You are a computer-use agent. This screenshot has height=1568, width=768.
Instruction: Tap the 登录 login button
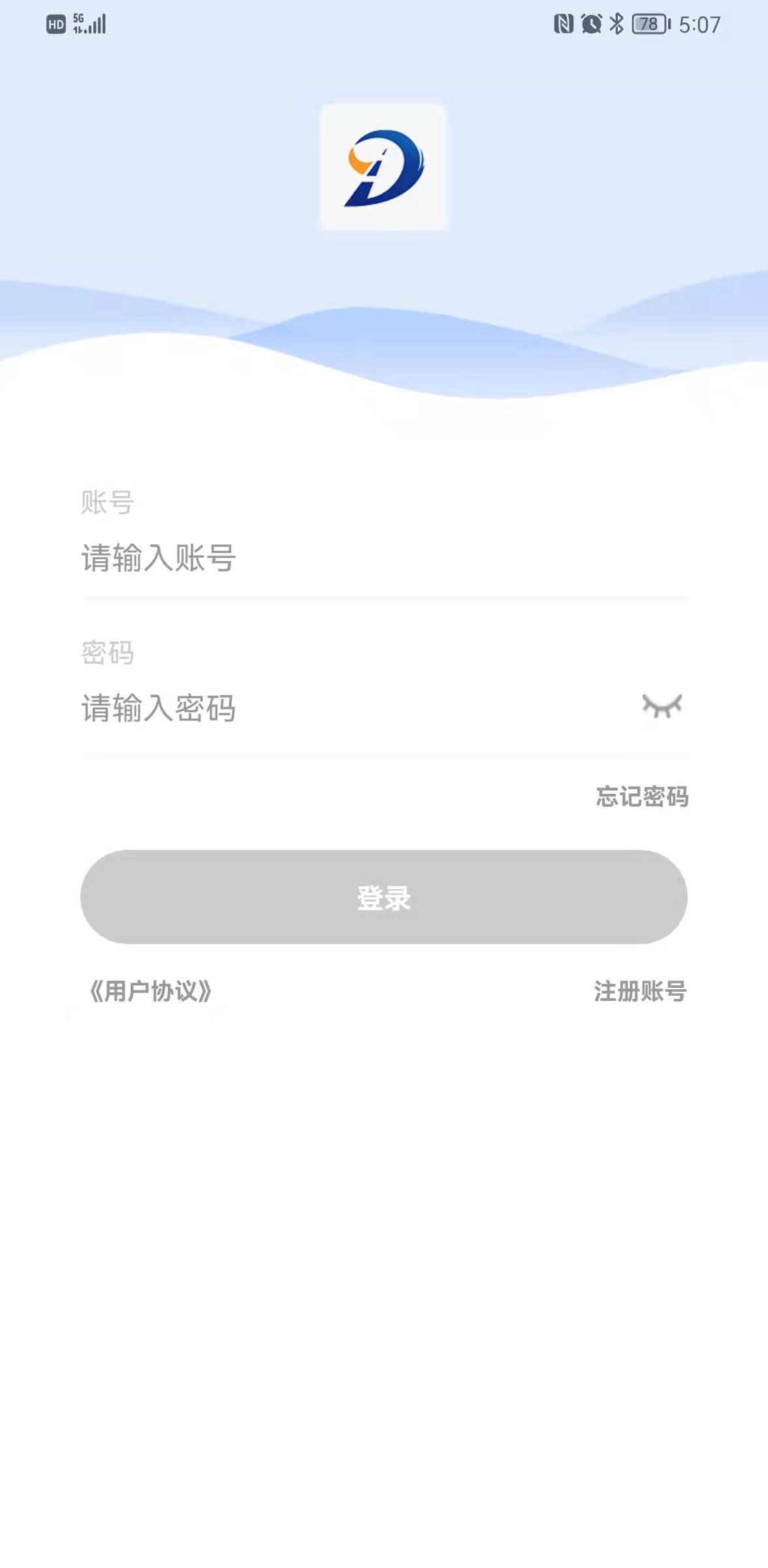click(384, 897)
